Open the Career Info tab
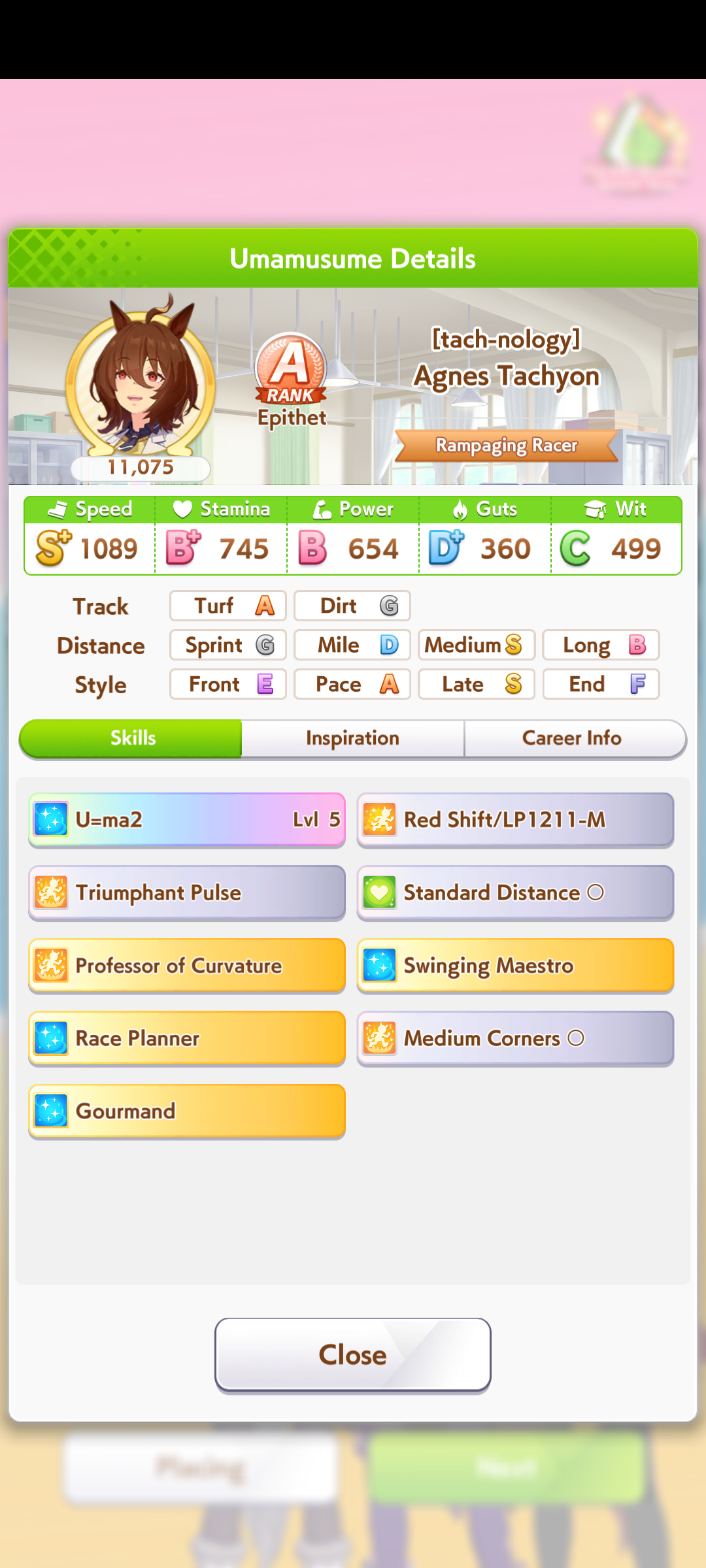This screenshot has width=706, height=1568. pos(572,738)
